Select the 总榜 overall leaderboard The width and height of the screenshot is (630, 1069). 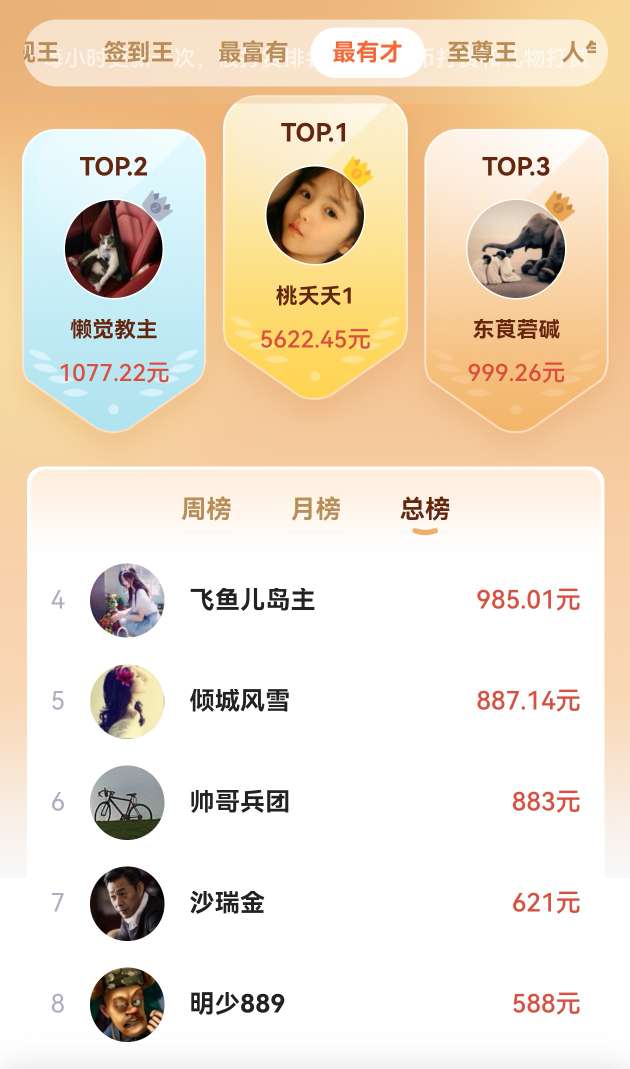[425, 509]
